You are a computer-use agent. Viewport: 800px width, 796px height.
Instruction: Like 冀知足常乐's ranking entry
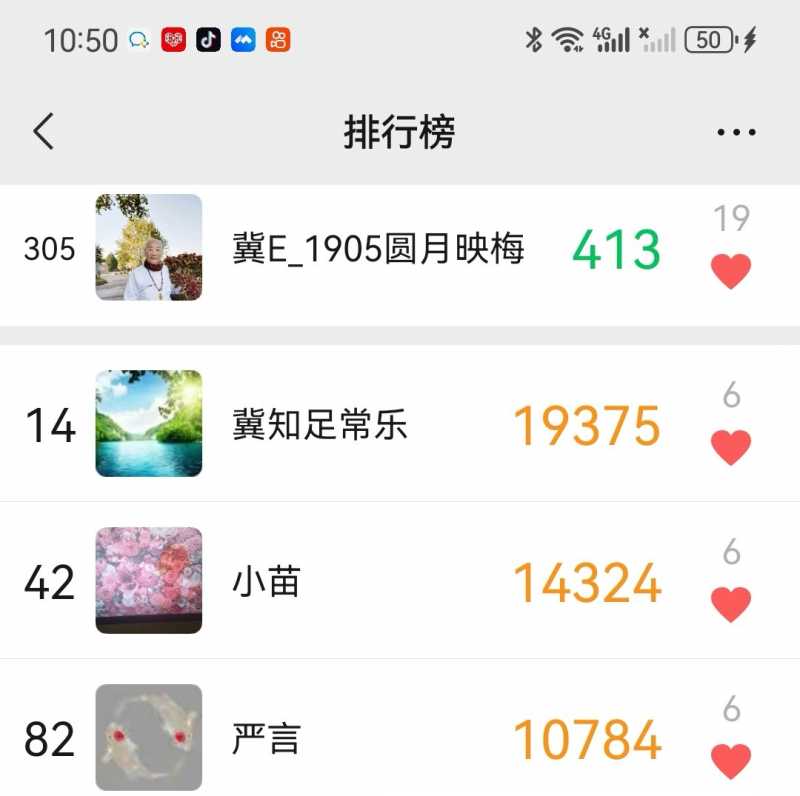pyautogui.click(x=730, y=447)
